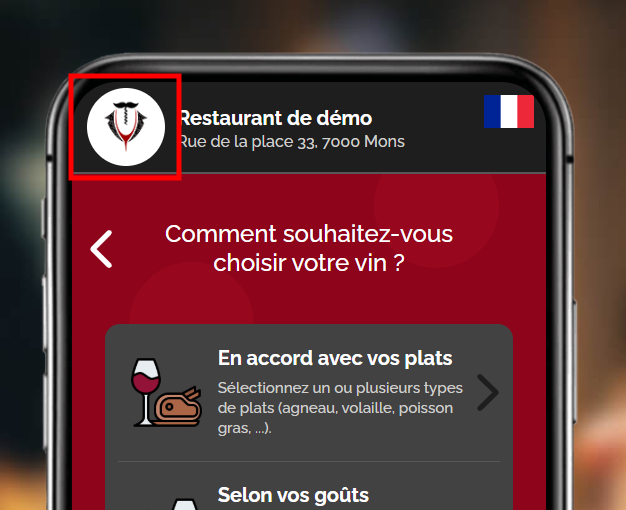Choose wine 'En accord avec vos plats'
The height and width of the screenshot is (510, 626).
point(310,392)
